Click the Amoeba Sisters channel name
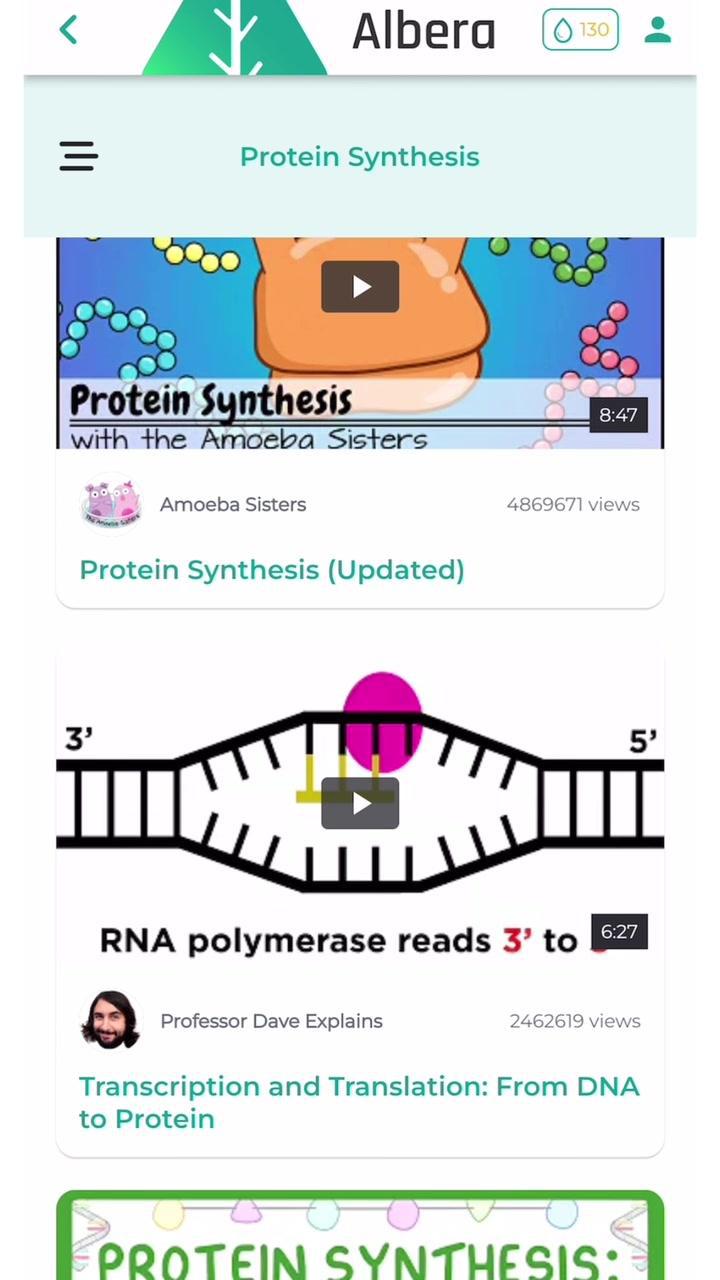Viewport: 720px width, 1280px height. [233, 504]
